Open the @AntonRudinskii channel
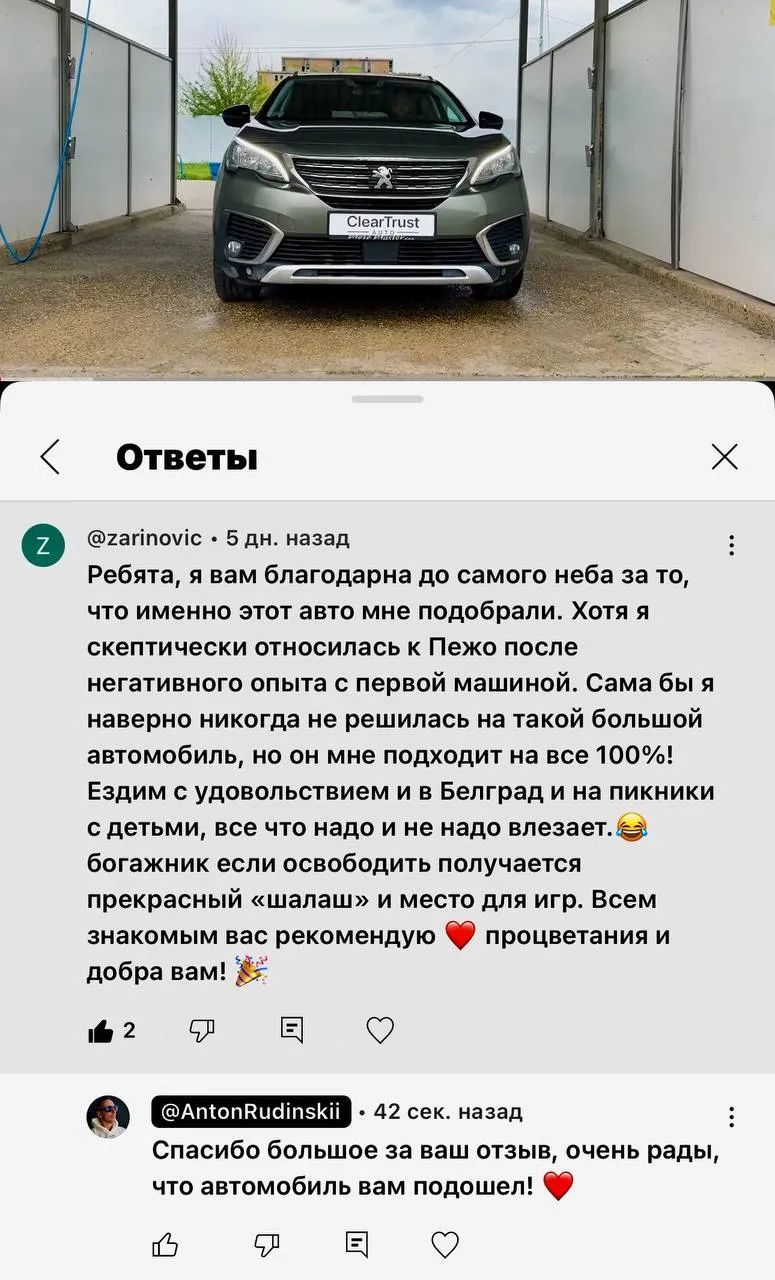Image resolution: width=775 pixels, height=1280 pixels. tap(251, 1112)
